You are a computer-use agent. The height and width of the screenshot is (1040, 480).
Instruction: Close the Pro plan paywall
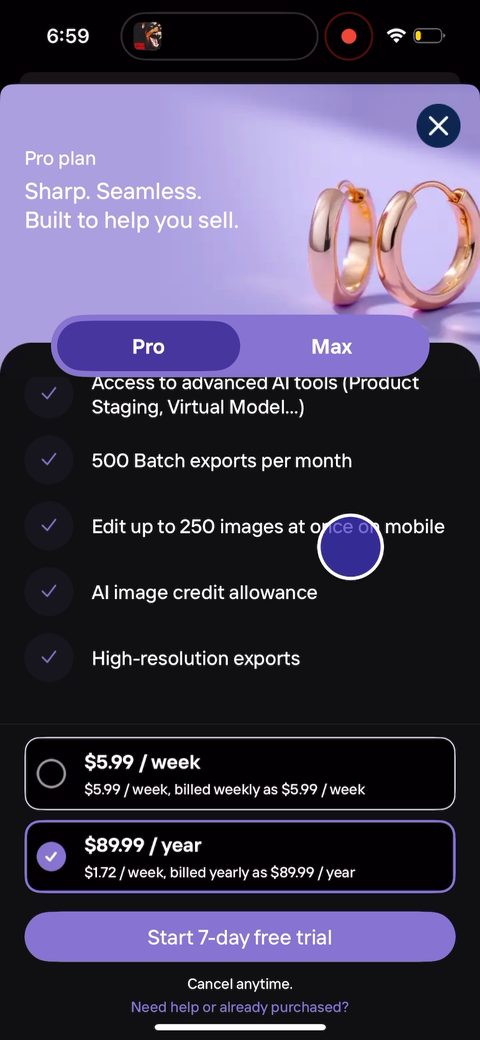pyautogui.click(x=438, y=125)
